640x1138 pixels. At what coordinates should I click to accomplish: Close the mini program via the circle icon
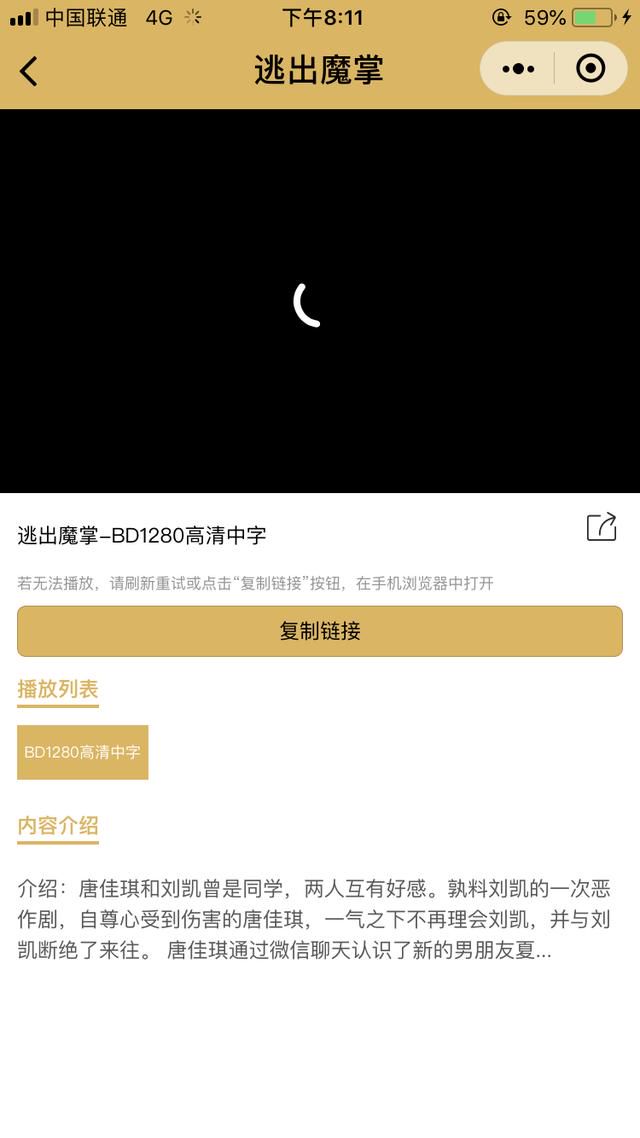[x=591, y=69]
